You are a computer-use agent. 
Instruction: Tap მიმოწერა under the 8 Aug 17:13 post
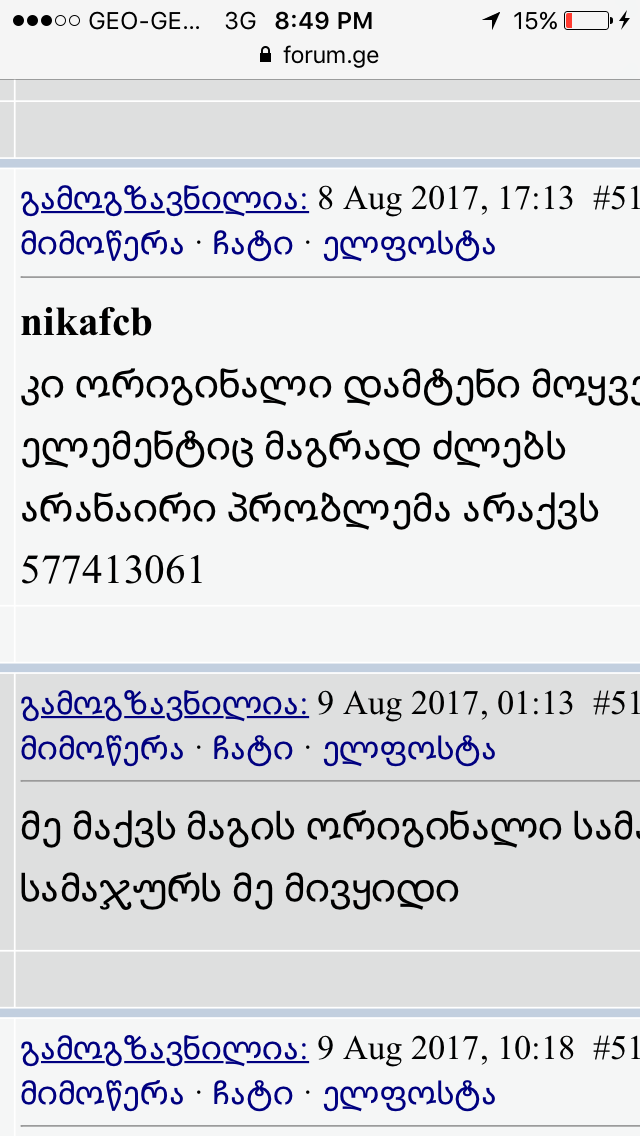click(x=101, y=245)
